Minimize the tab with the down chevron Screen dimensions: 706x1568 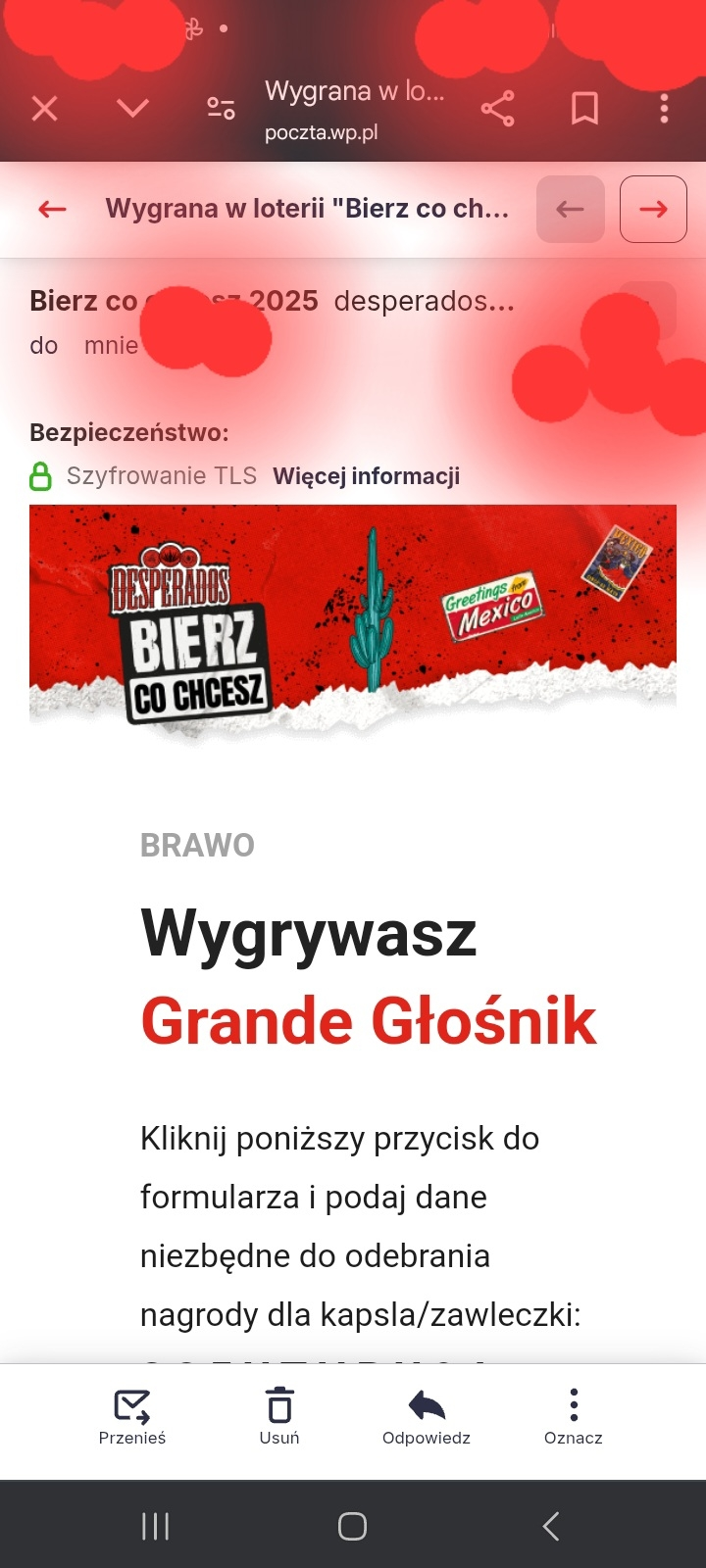coord(132,108)
